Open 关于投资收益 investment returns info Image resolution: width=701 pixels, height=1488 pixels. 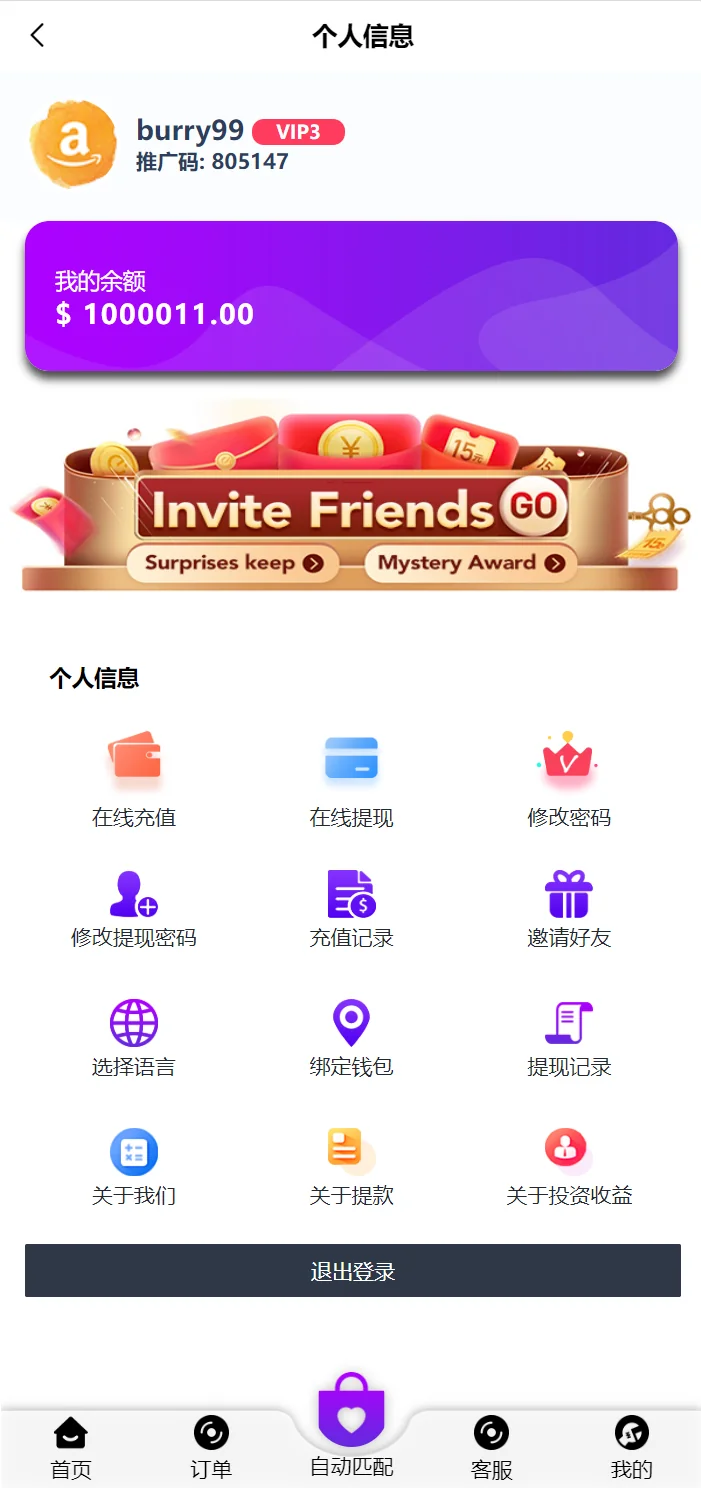[568, 1166]
